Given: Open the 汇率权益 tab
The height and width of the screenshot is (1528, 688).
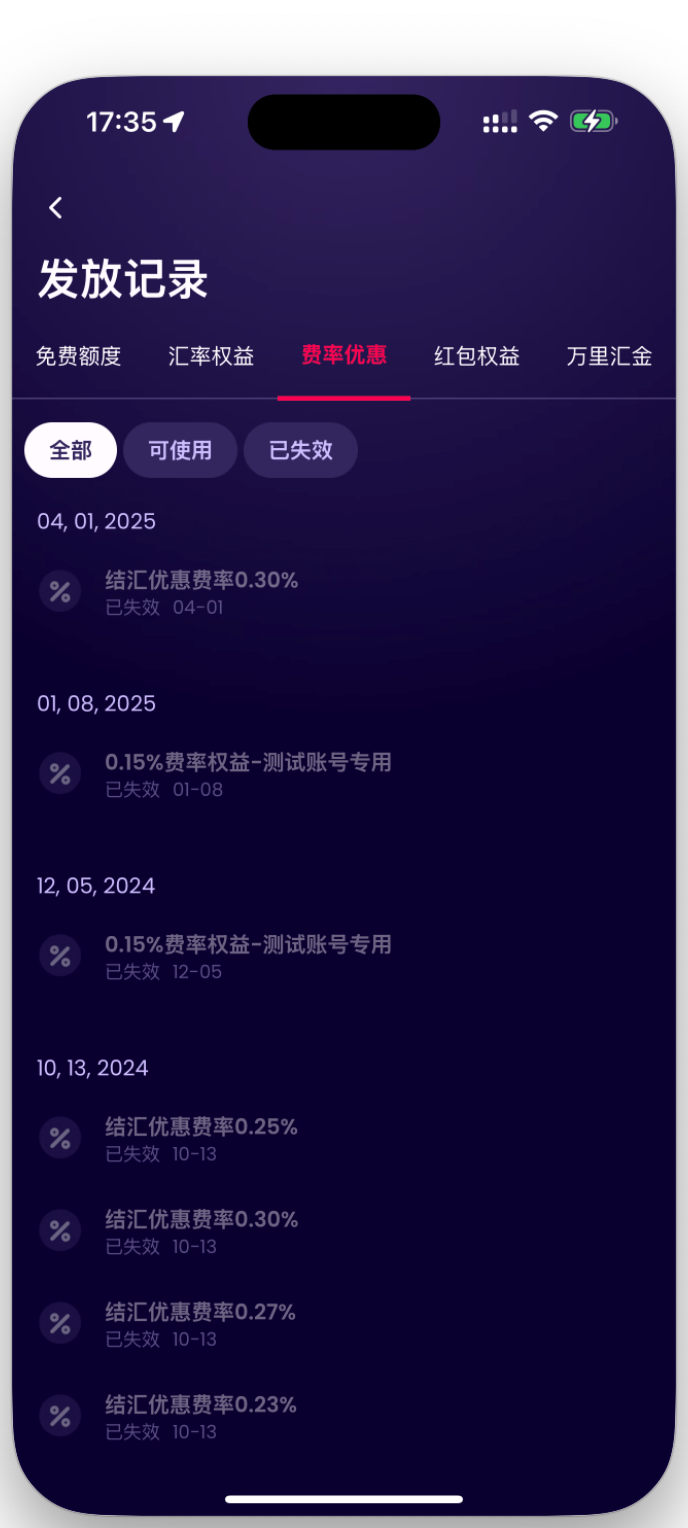Looking at the screenshot, I should pyautogui.click(x=211, y=356).
